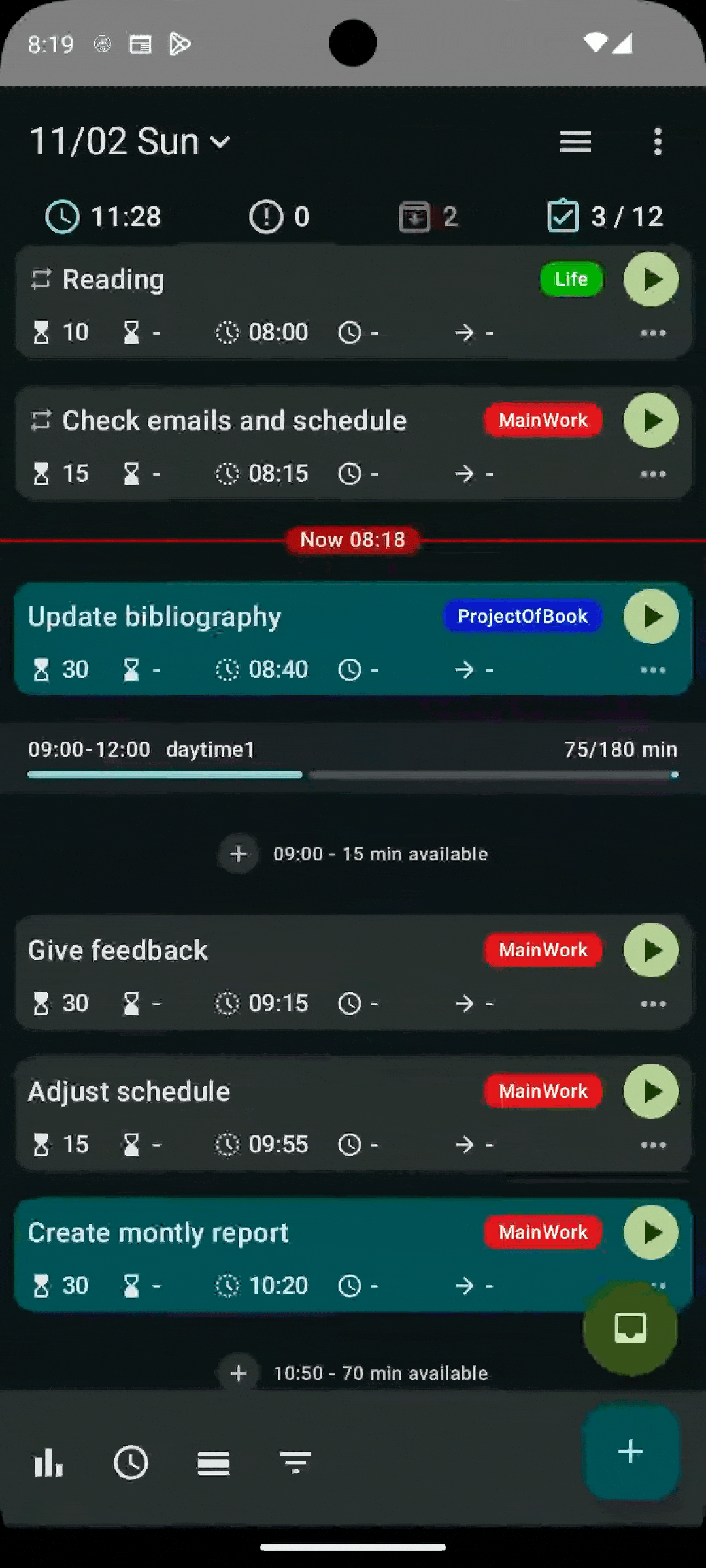The height and width of the screenshot is (1568, 706).
Task: Start the Reading task timer
Action: 650,280
